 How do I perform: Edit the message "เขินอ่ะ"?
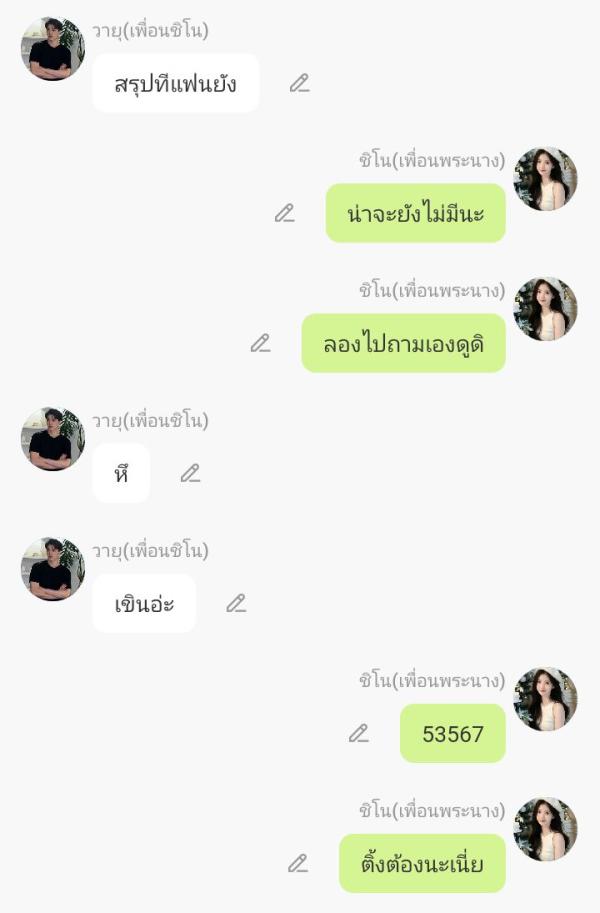pos(235,603)
